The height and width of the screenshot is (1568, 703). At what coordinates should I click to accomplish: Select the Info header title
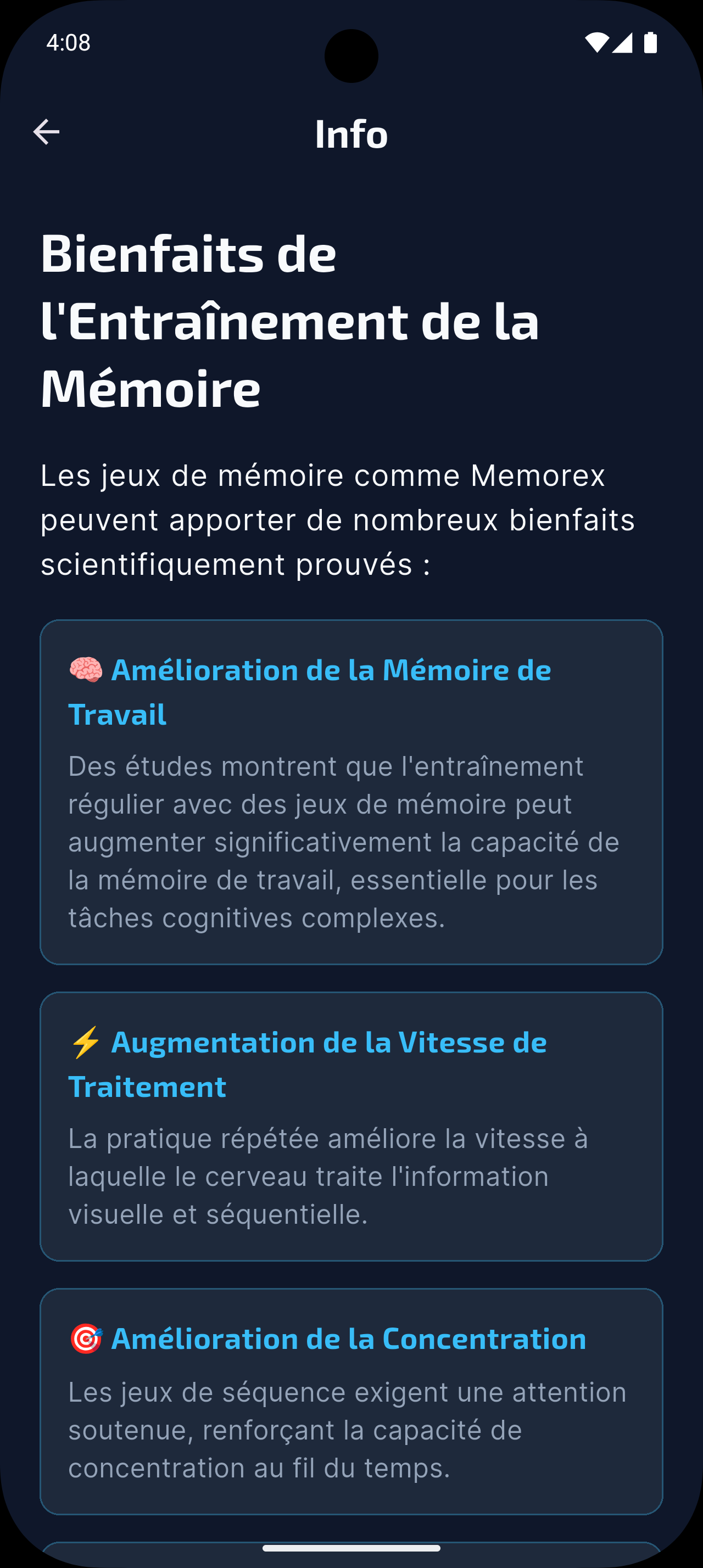click(x=351, y=134)
